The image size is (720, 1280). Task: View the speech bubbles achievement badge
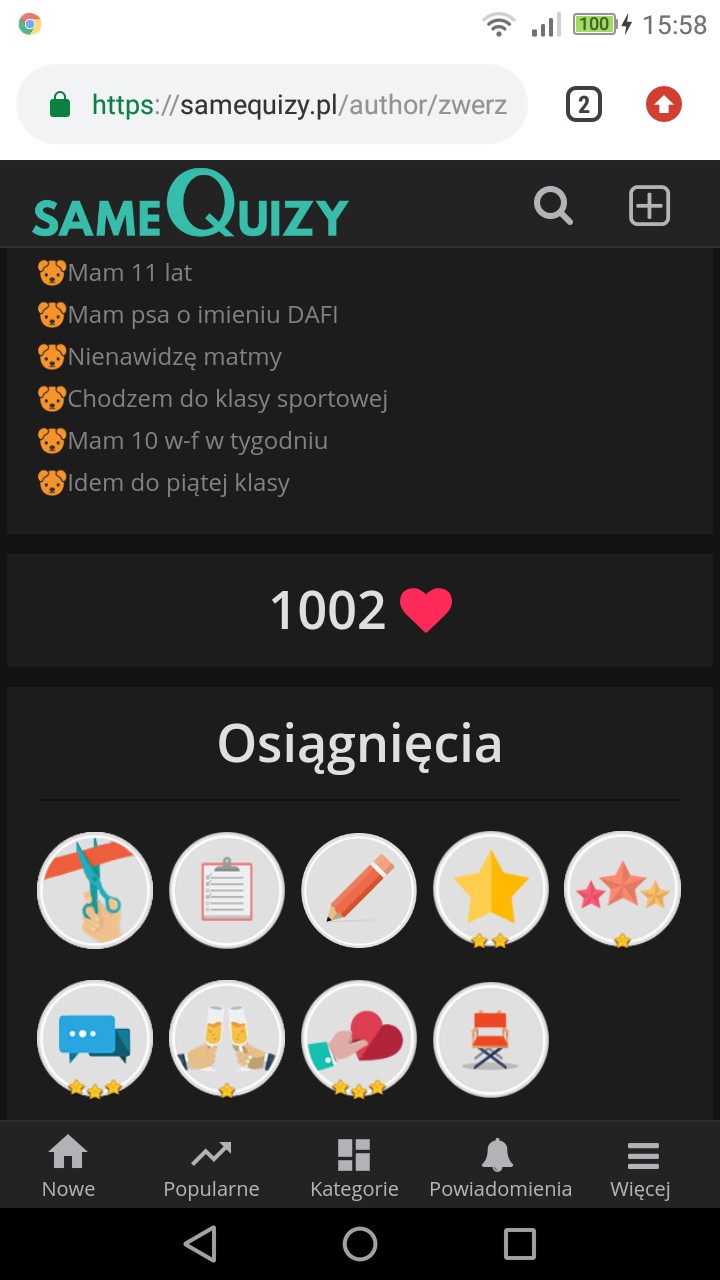tap(95, 1038)
